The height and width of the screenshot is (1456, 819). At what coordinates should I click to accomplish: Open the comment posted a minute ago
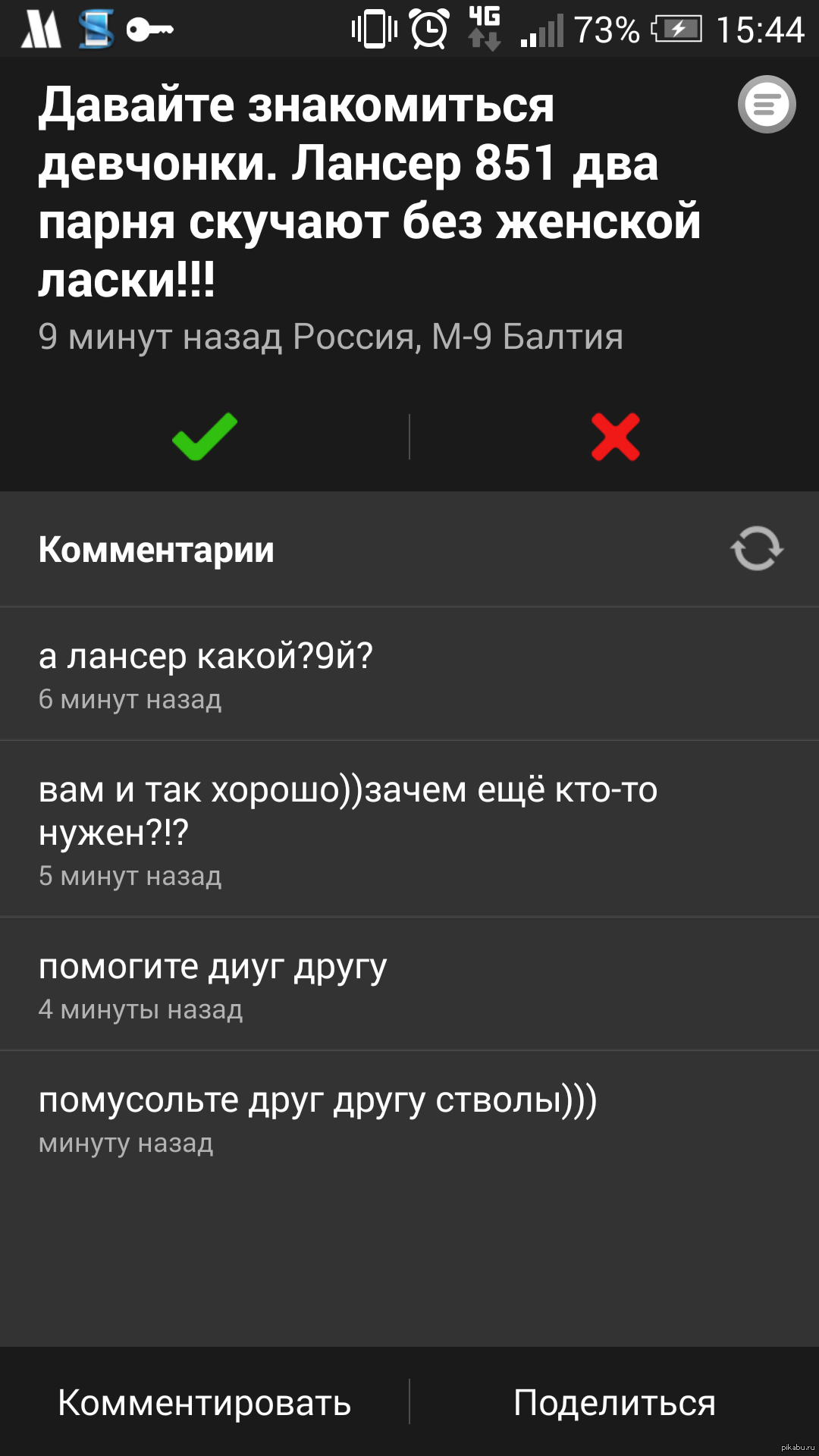pyautogui.click(x=409, y=1118)
